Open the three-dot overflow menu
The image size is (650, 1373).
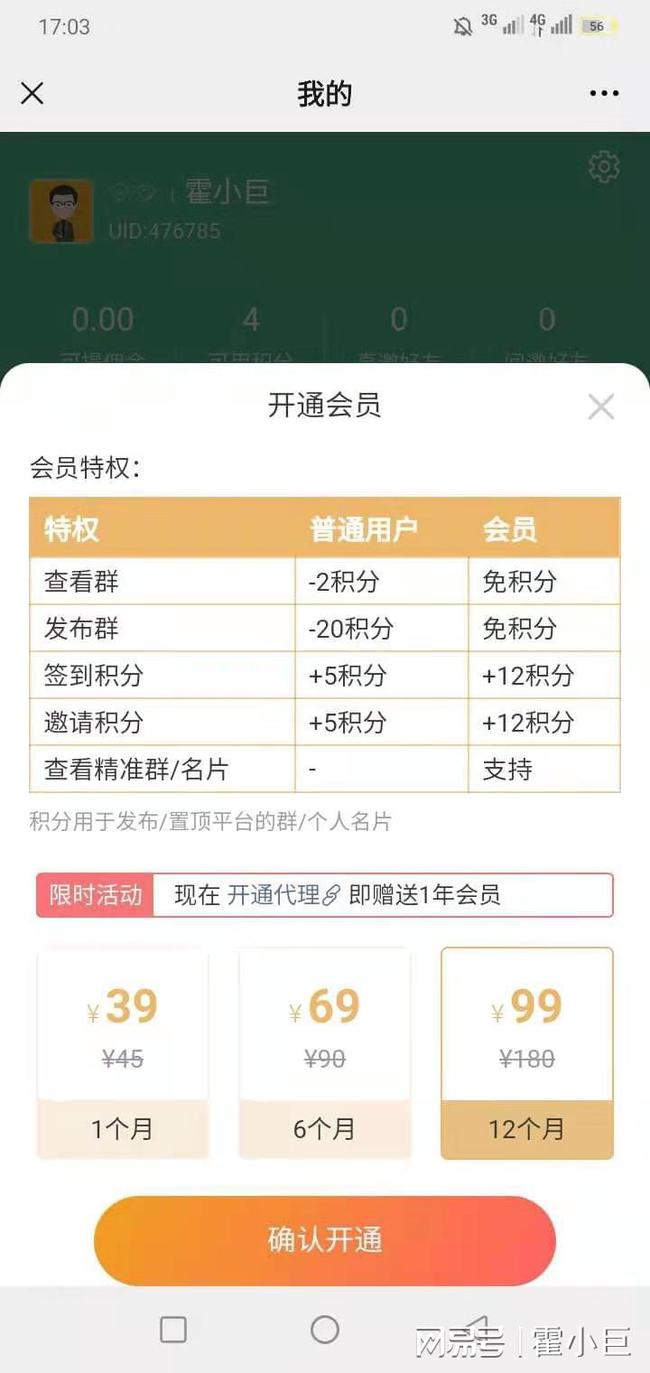click(x=604, y=94)
